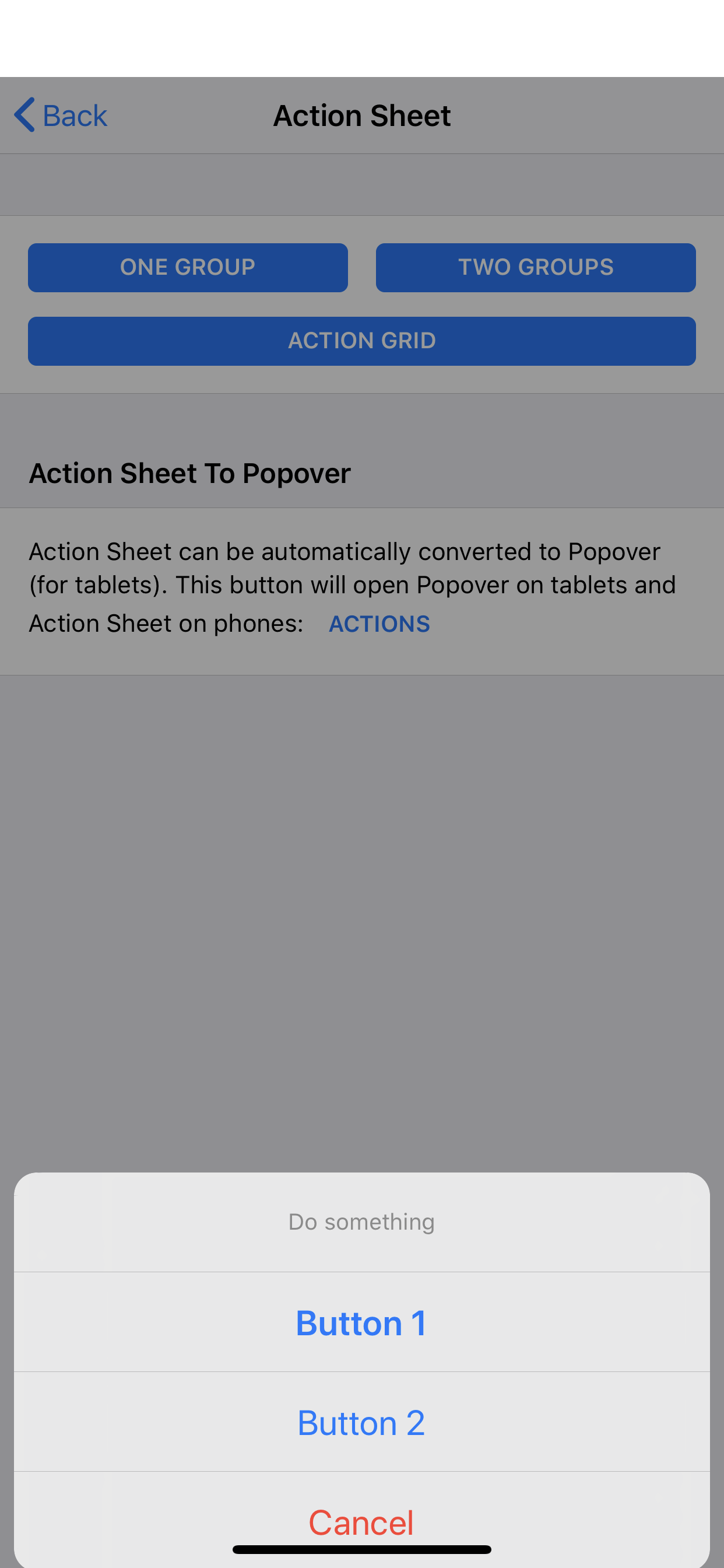Go back using the Back arrow
The width and height of the screenshot is (724, 1568).
pyautogui.click(x=61, y=116)
